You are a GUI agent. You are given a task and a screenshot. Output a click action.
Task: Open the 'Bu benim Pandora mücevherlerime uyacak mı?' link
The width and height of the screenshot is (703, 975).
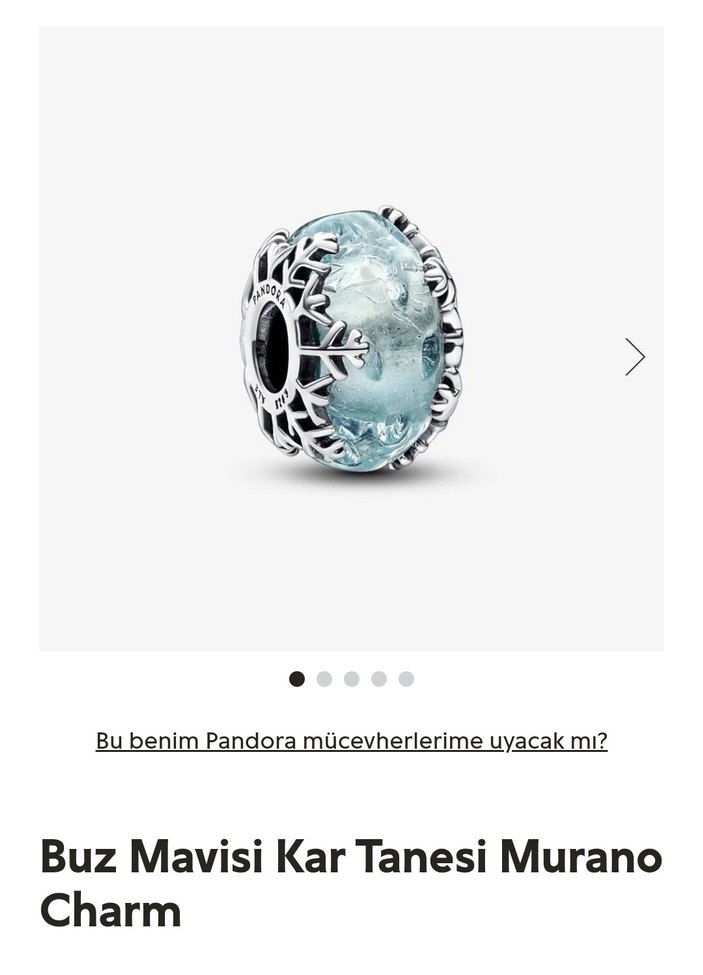click(x=351, y=741)
